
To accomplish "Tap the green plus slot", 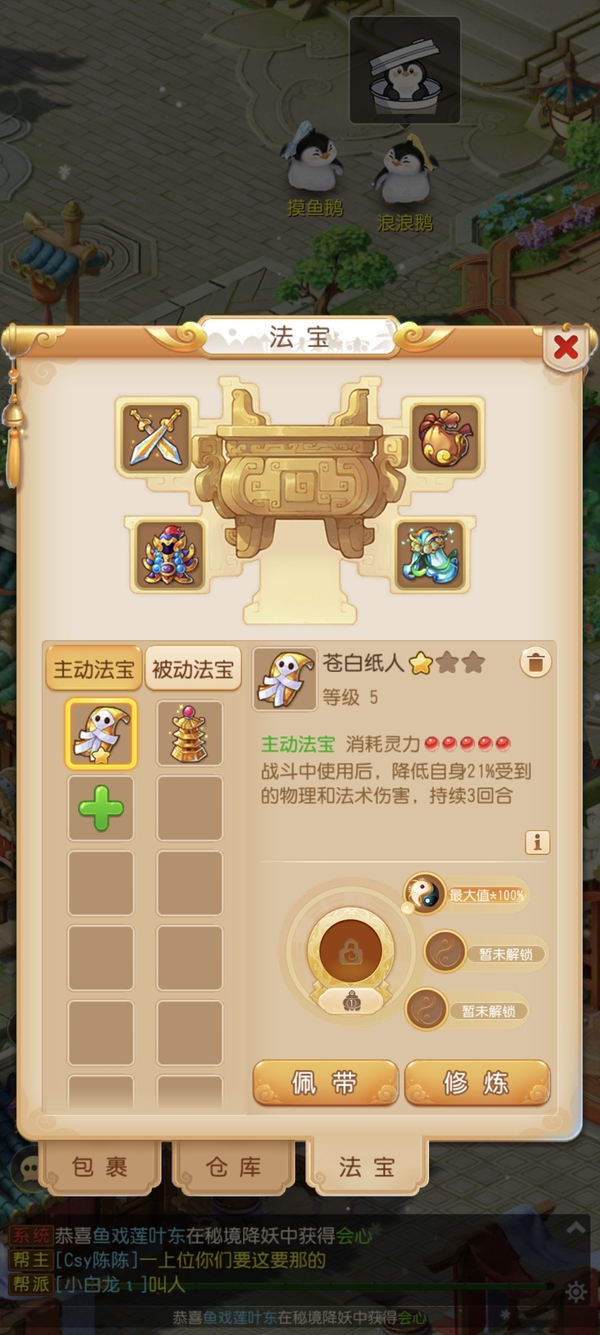I will [x=100, y=808].
